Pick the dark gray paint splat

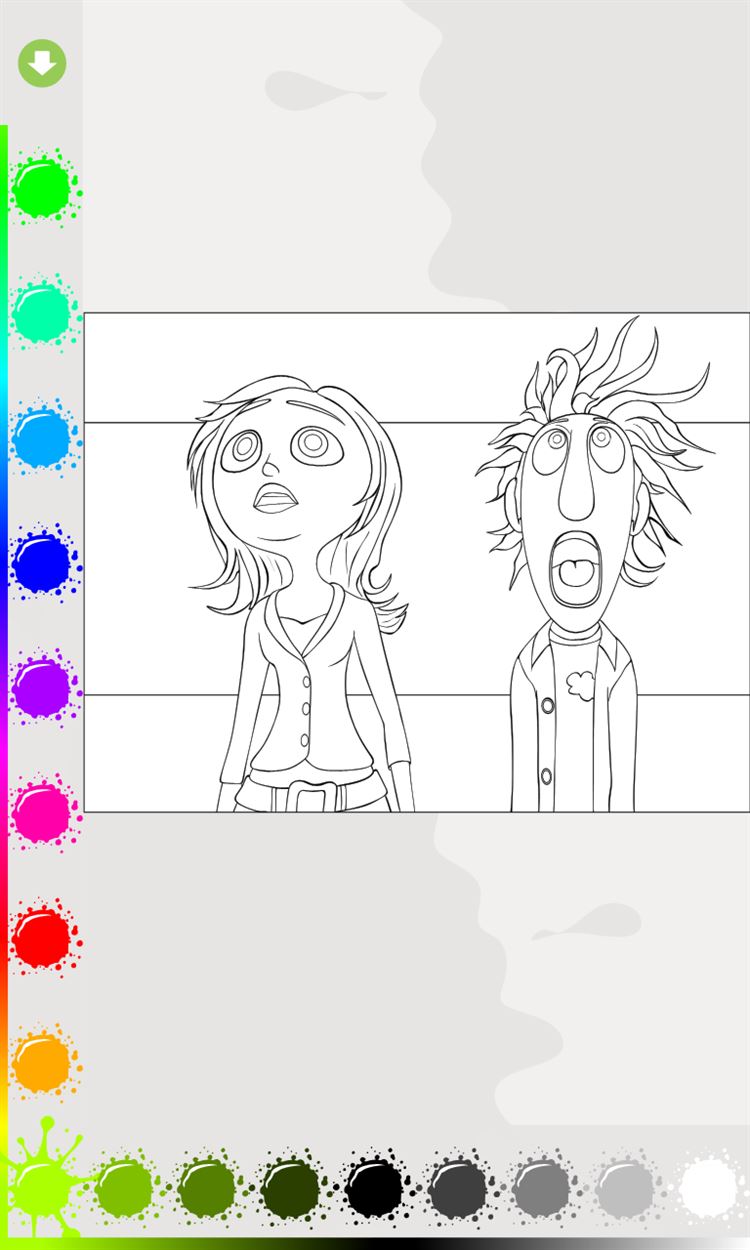[457, 1187]
